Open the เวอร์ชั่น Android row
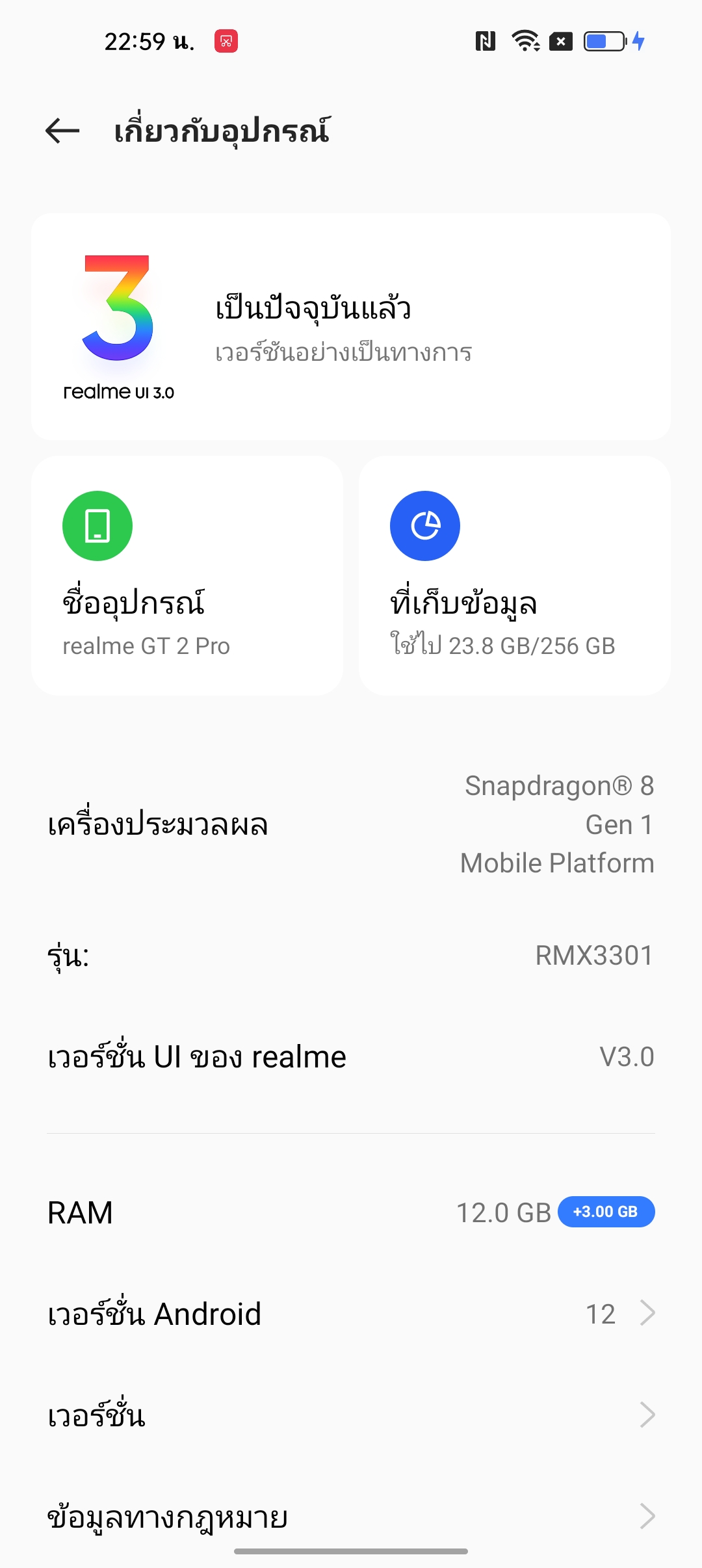 click(x=351, y=1314)
